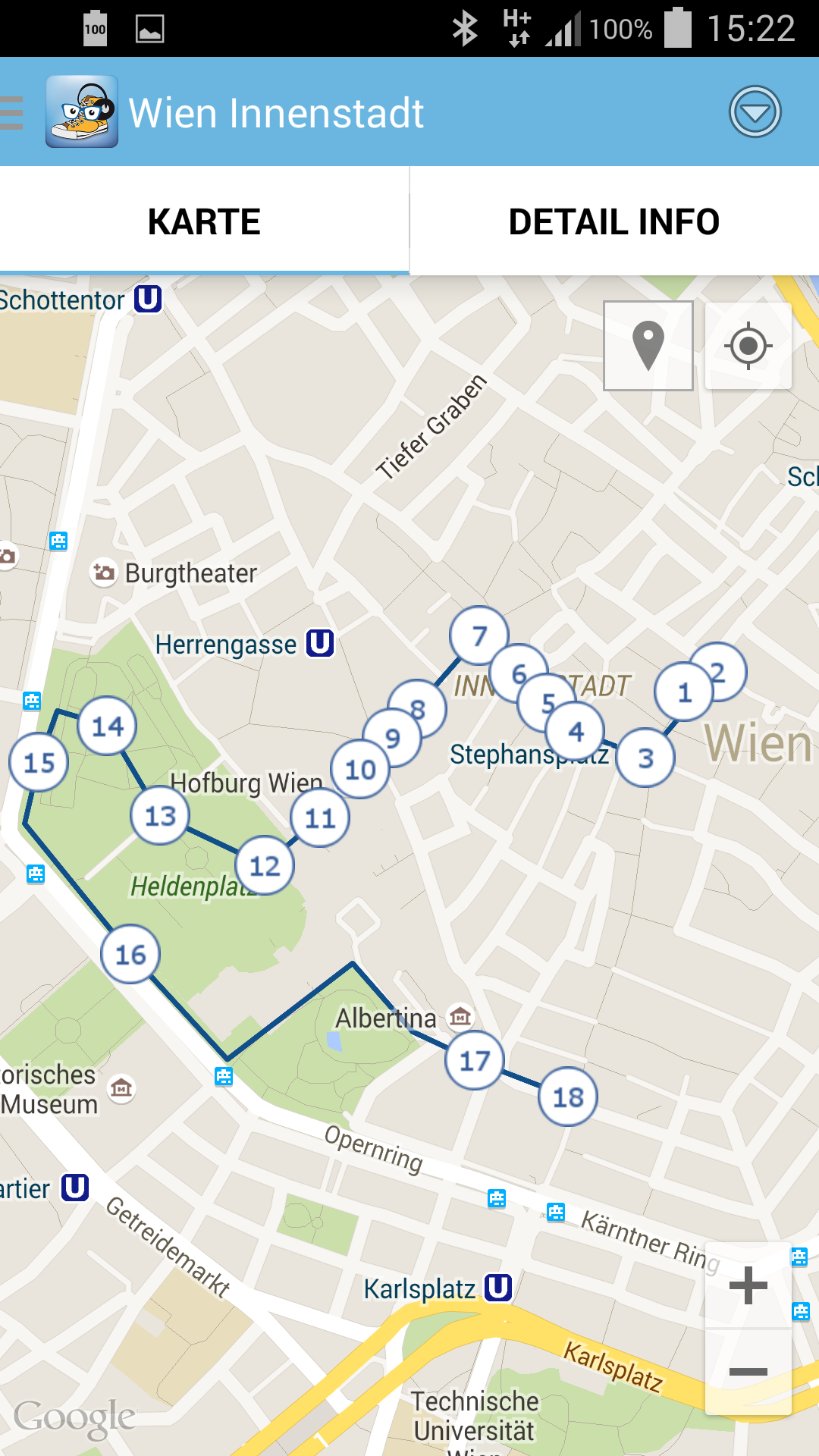Expand the dropdown arrow in app bar
This screenshot has height=1456, width=819.
(755, 112)
